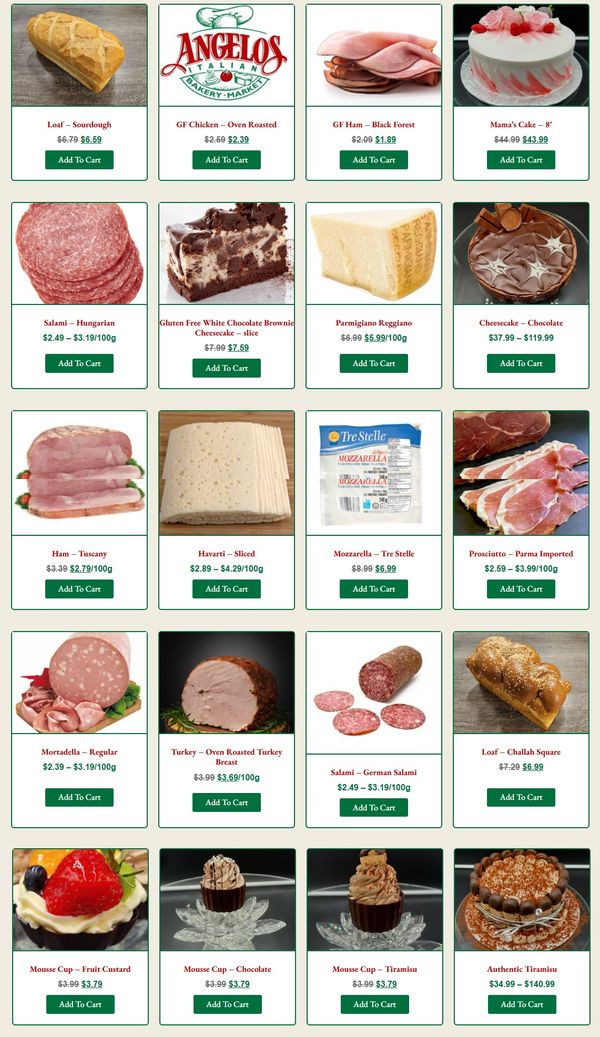This screenshot has width=600, height=1037.
Task: Add Salami – Hungarian to cart
Action: pyautogui.click(x=79, y=363)
